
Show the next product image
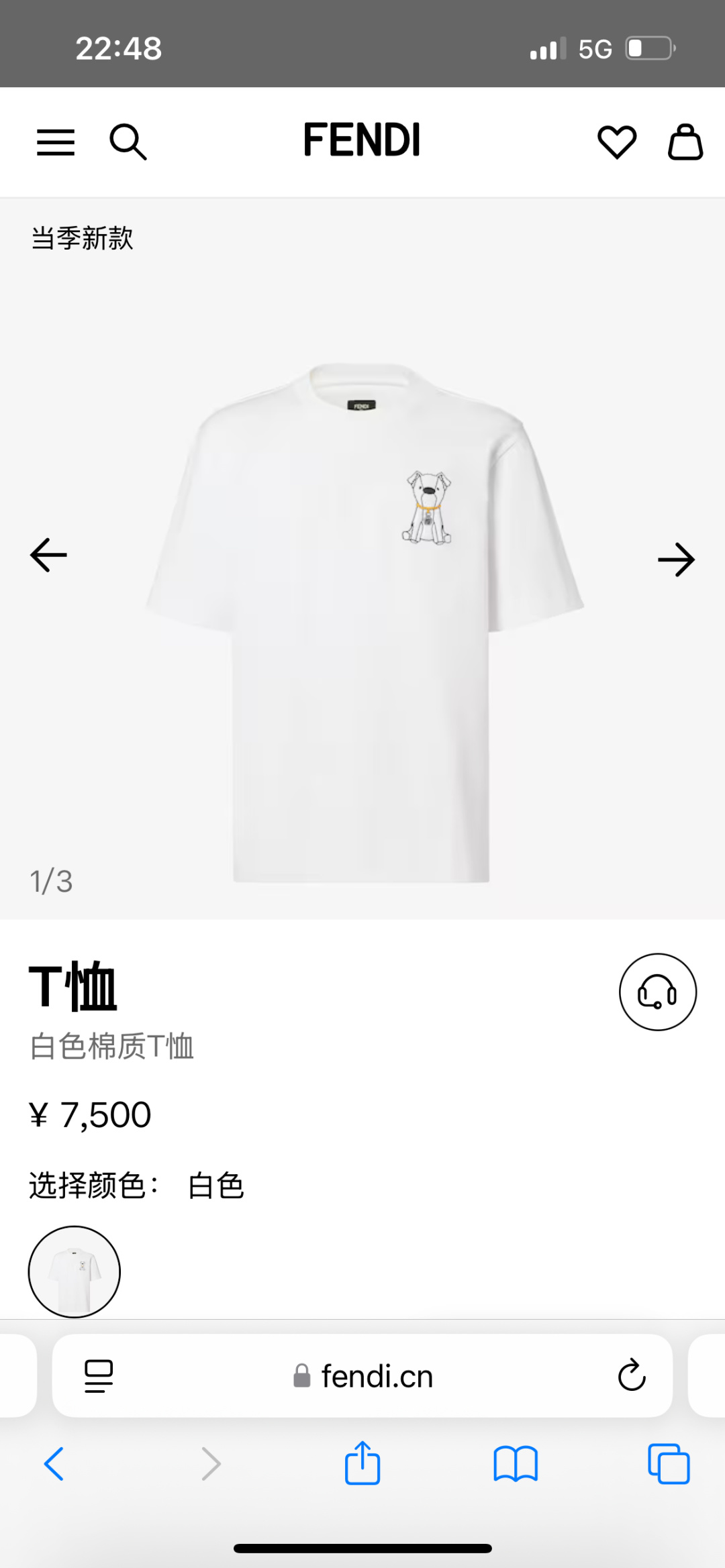pyautogui.click(x=676, y=560)
